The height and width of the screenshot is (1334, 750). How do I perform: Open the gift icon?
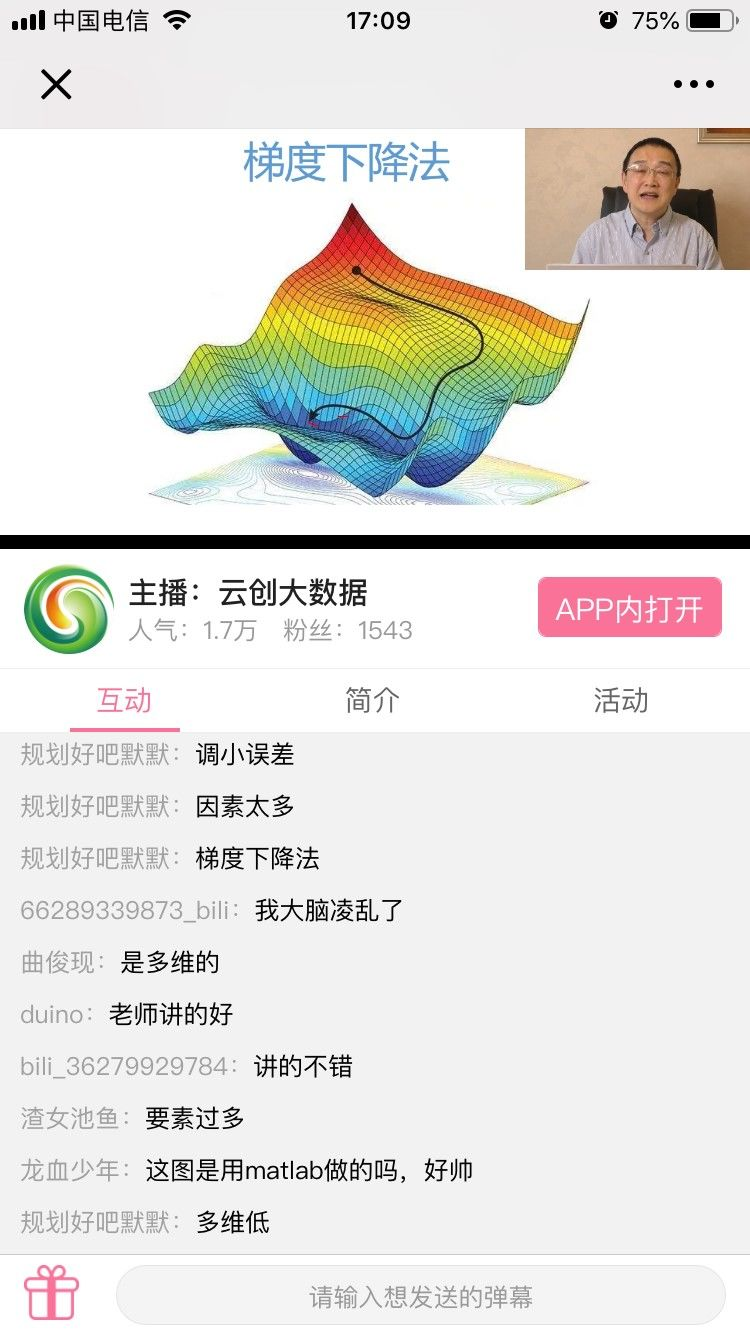[51, 1294]
